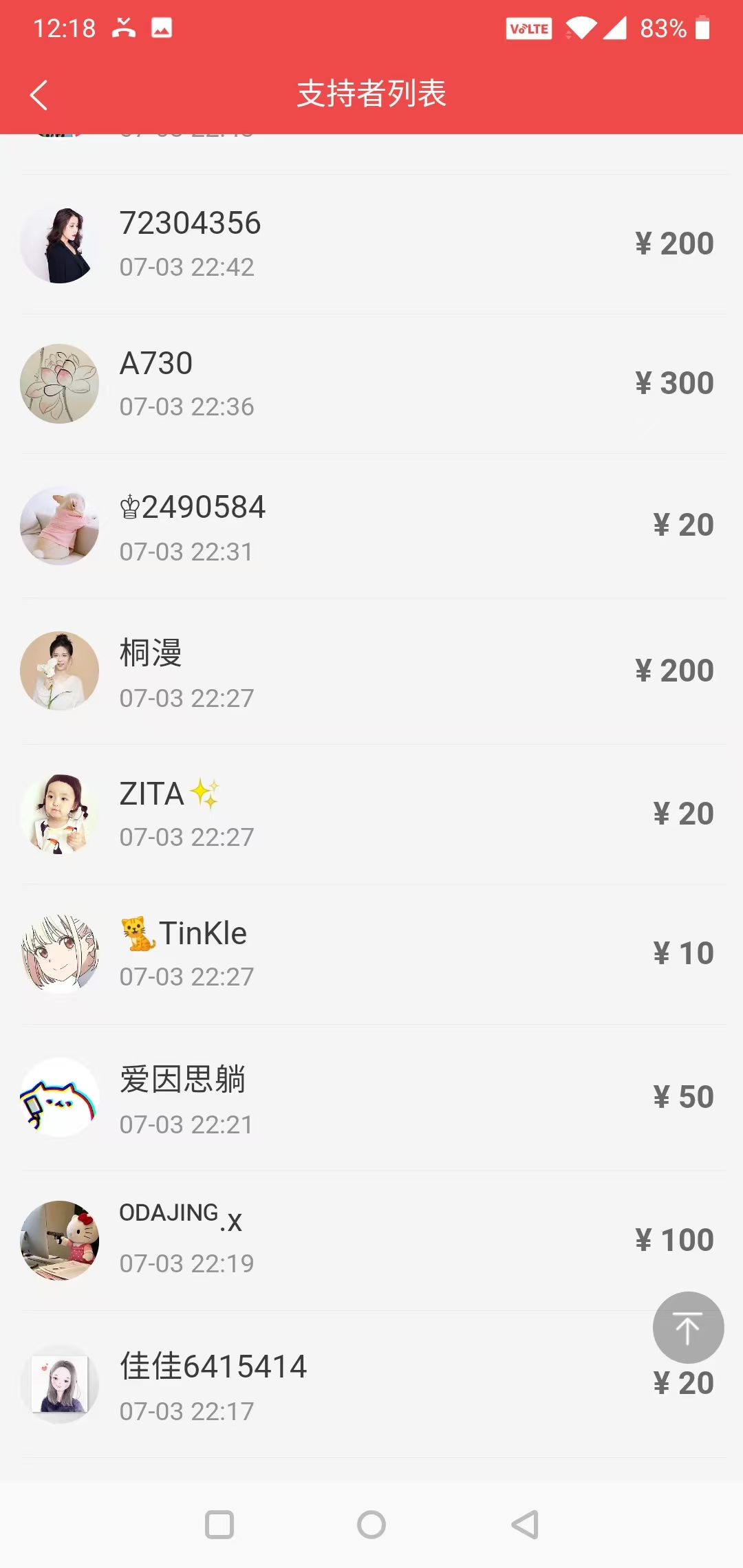The image size is (743, 1568).
Task: Open the ZITA supporter row
Action: coord(371,814)
